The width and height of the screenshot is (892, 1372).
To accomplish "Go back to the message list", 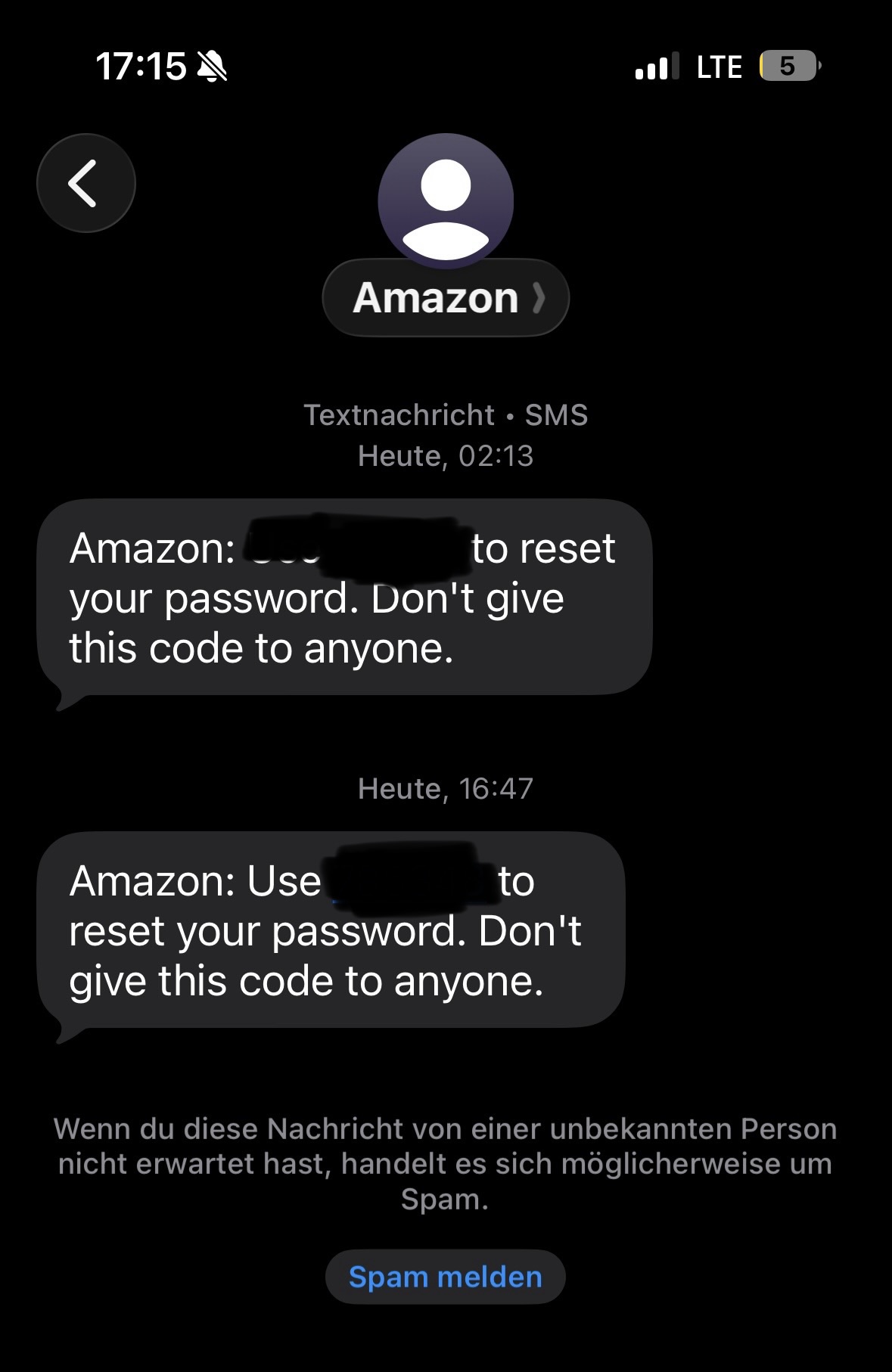I will pos(85,183).
